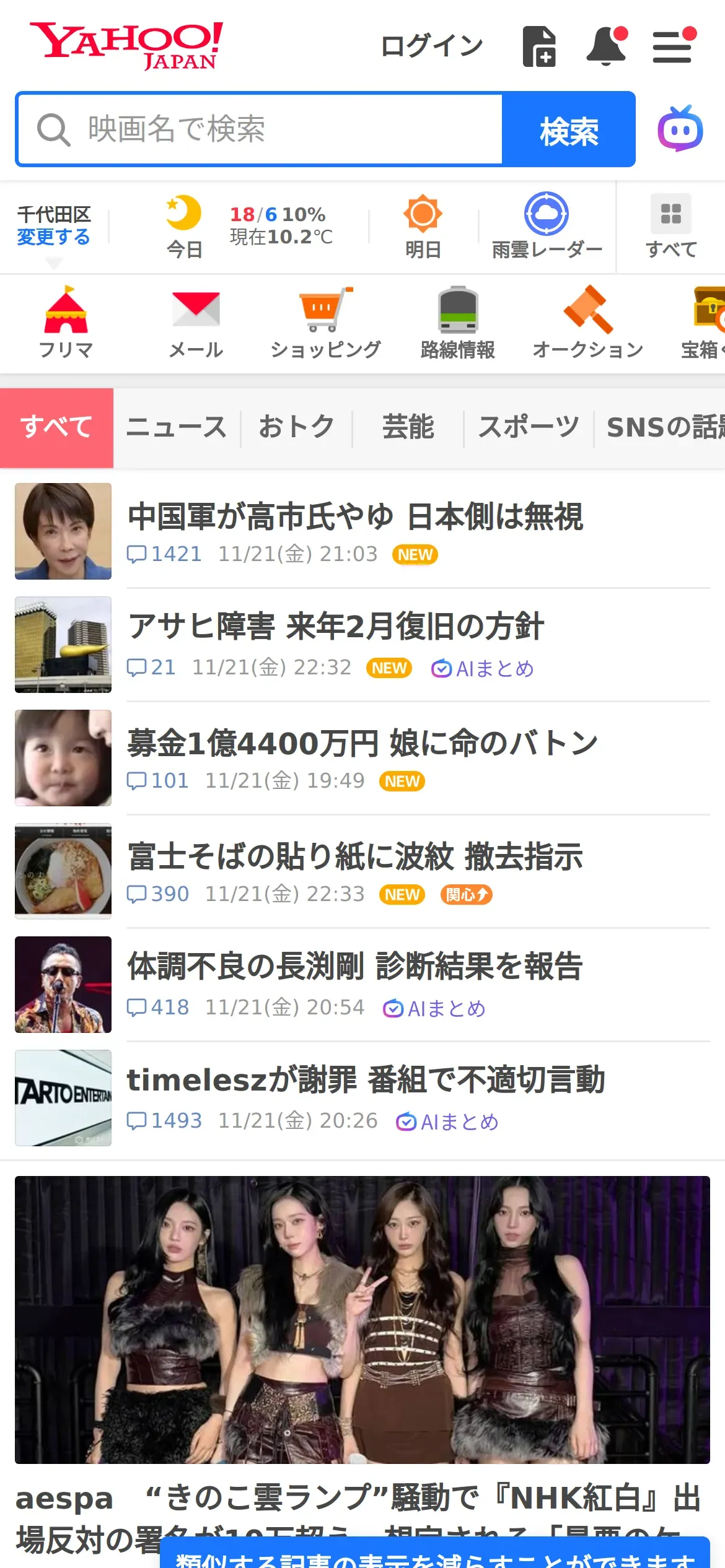Image resolution: width=725 pixels, height=1568 pixels.
Task: Open the notifications bell
Action: [606, 46]
